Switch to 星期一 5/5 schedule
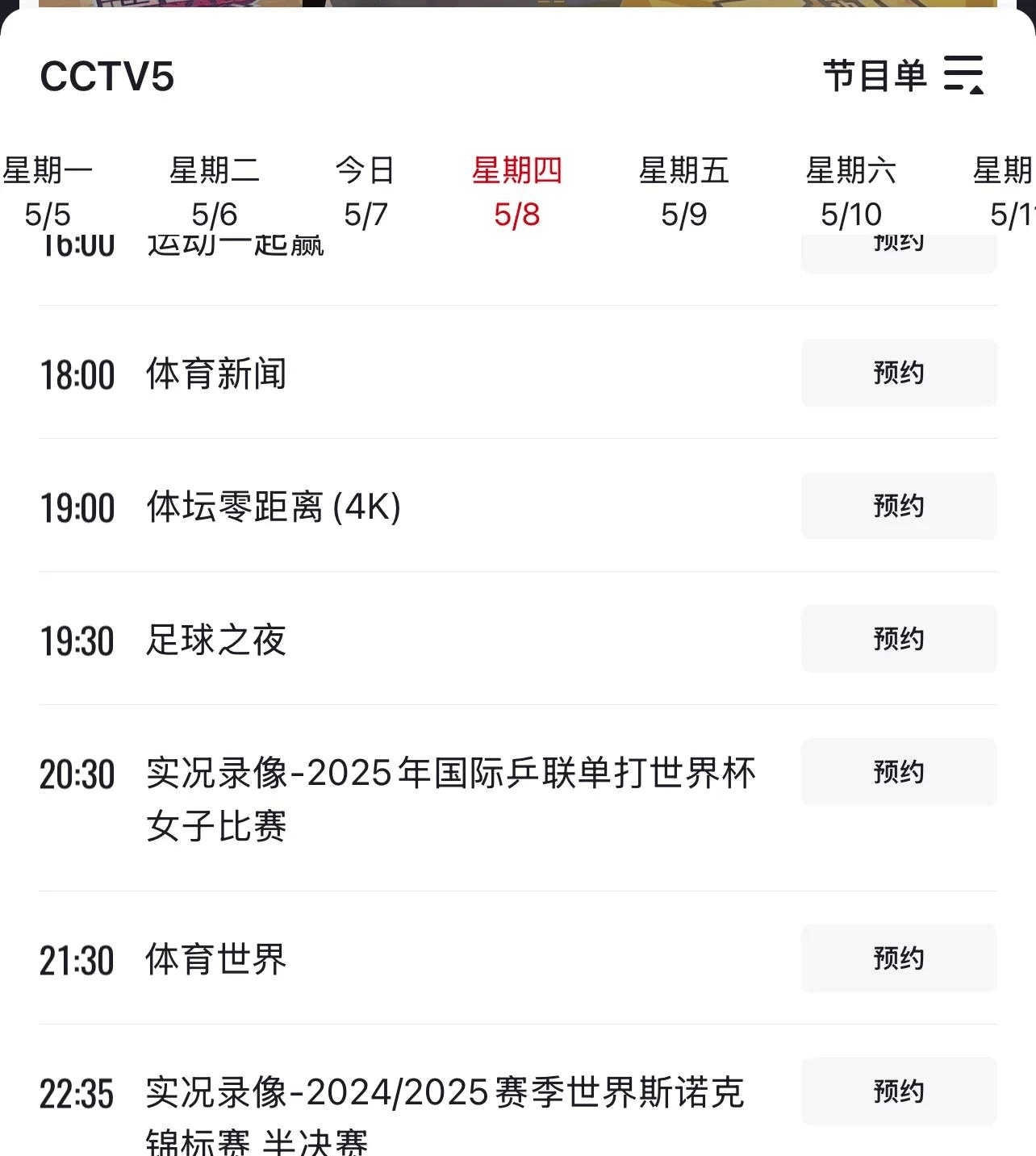The height and width of the screenshot is (1156, 1036). [48, 192]
